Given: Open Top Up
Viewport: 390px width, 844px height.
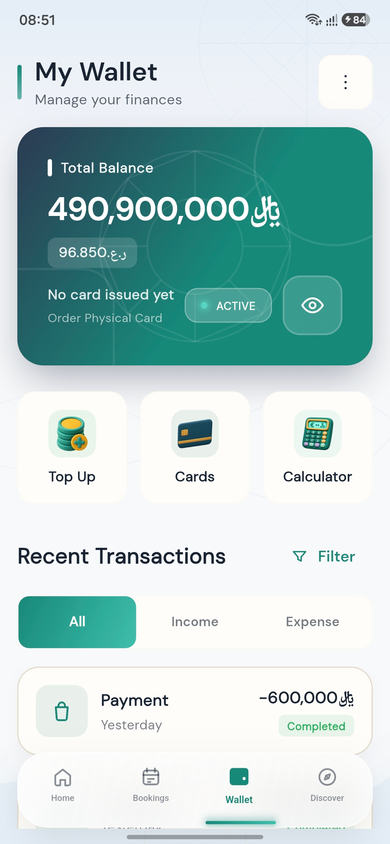Looking at the screenshot, I should (x=72, y=447).
